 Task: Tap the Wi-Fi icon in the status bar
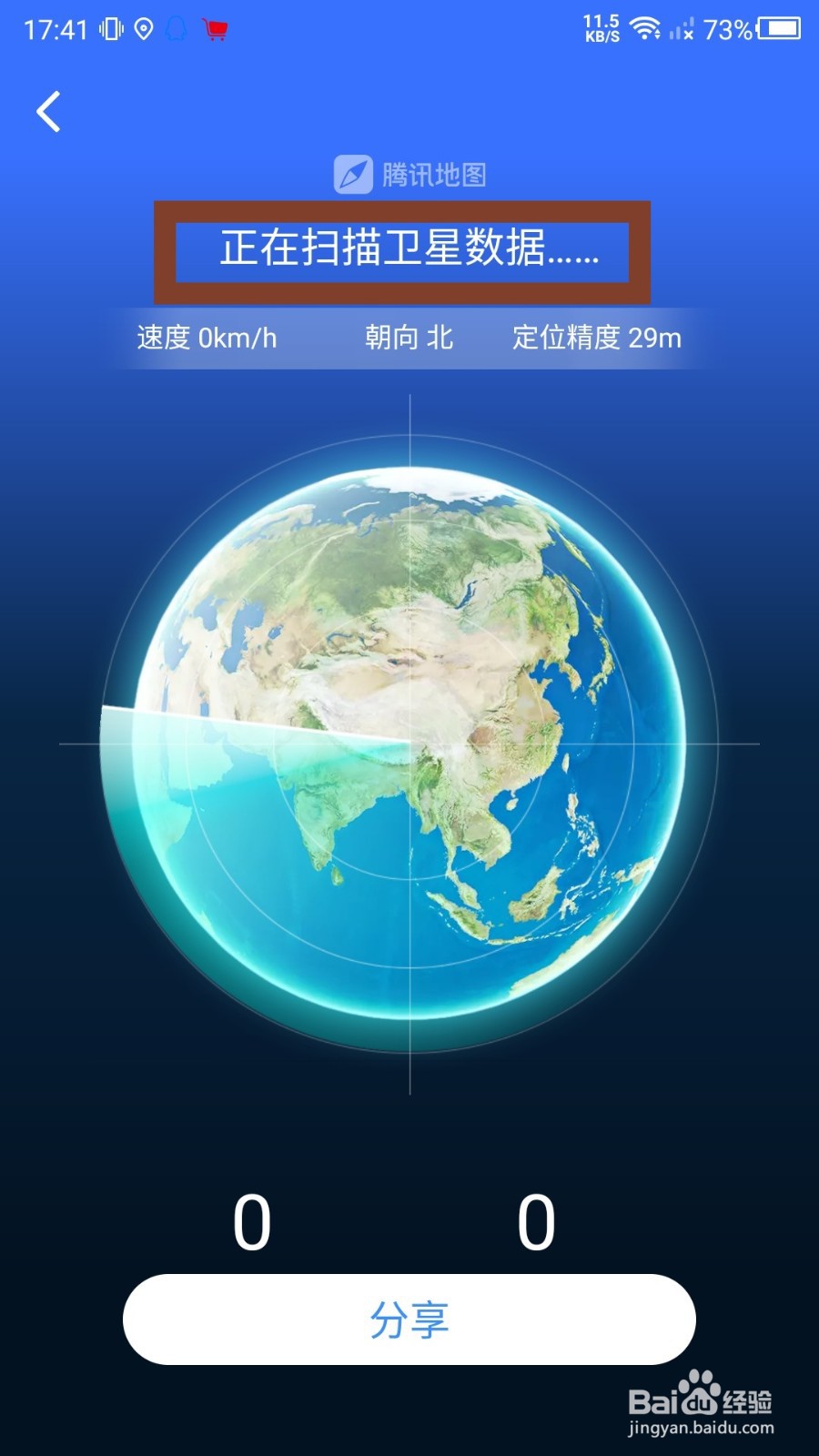646,27
